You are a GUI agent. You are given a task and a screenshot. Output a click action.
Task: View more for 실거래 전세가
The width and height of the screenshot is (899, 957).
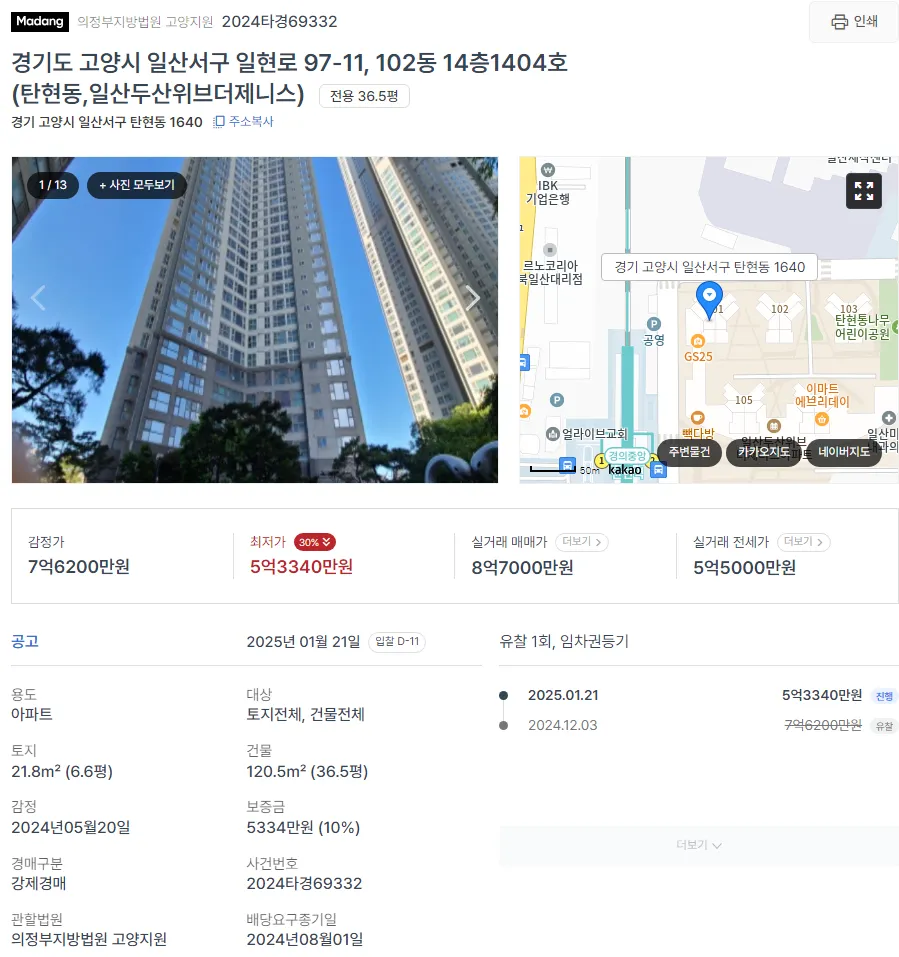pos(804,542)
